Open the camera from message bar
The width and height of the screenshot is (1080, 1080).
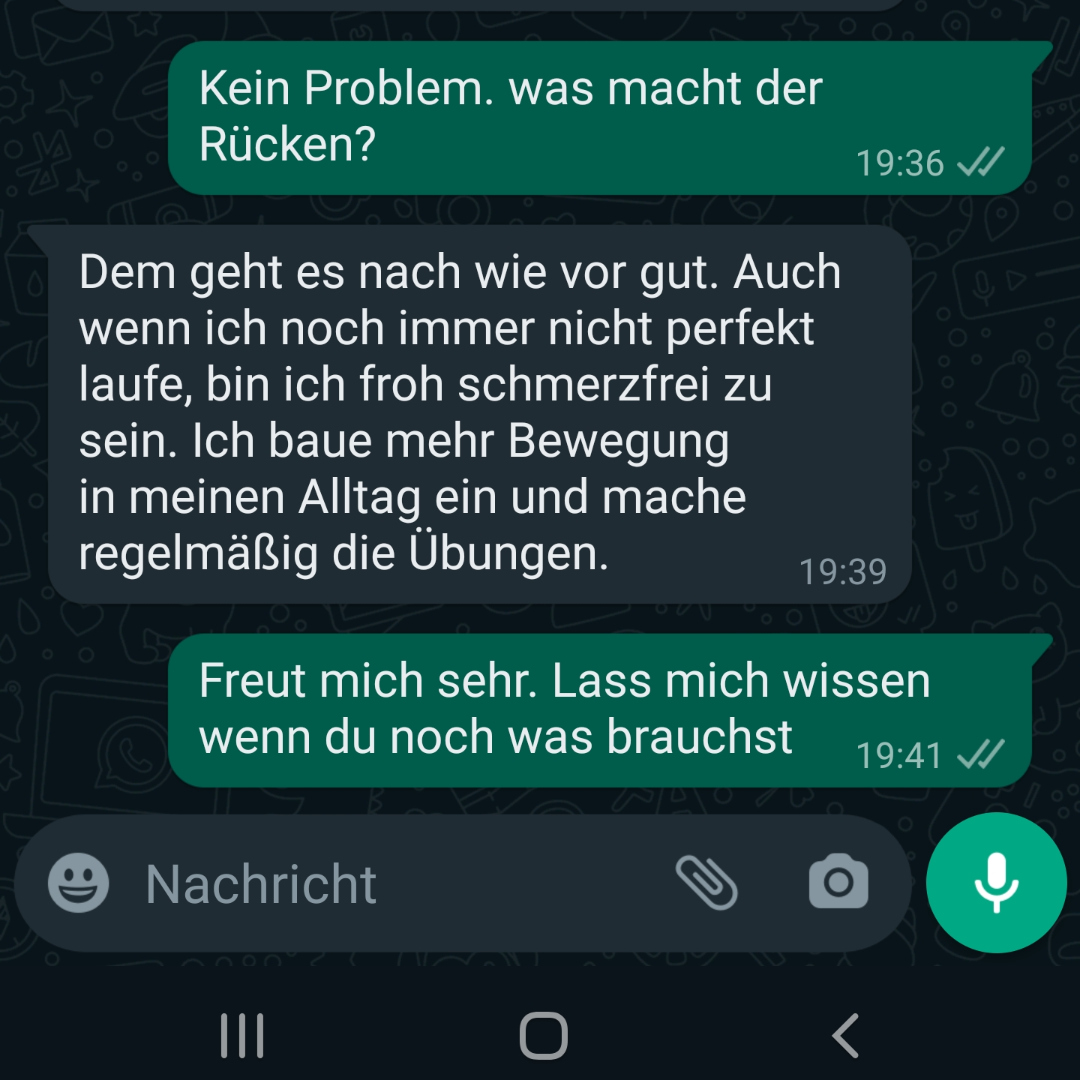[x=838, y=883]
